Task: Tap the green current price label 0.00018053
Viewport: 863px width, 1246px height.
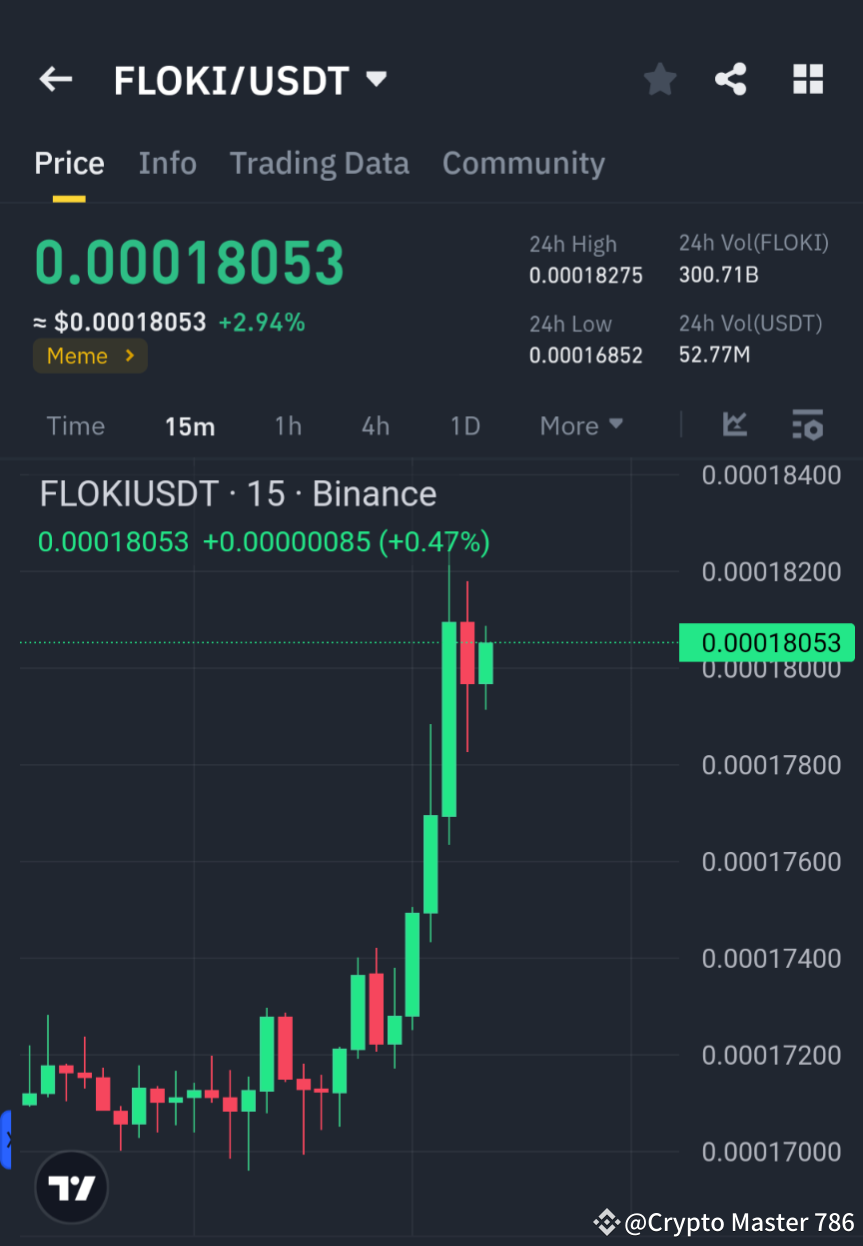Action: pos(766,642)
